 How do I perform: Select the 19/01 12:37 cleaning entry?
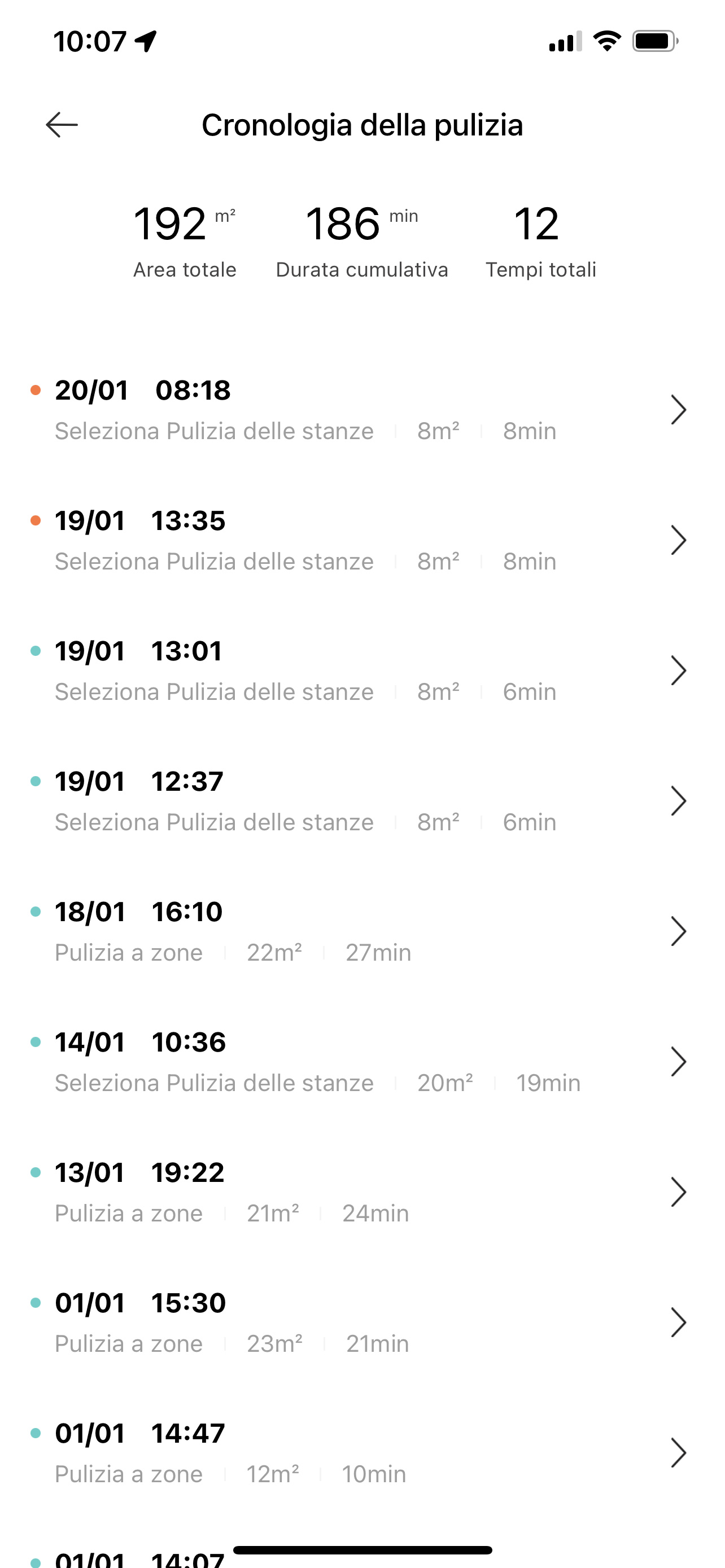[362, 801]
